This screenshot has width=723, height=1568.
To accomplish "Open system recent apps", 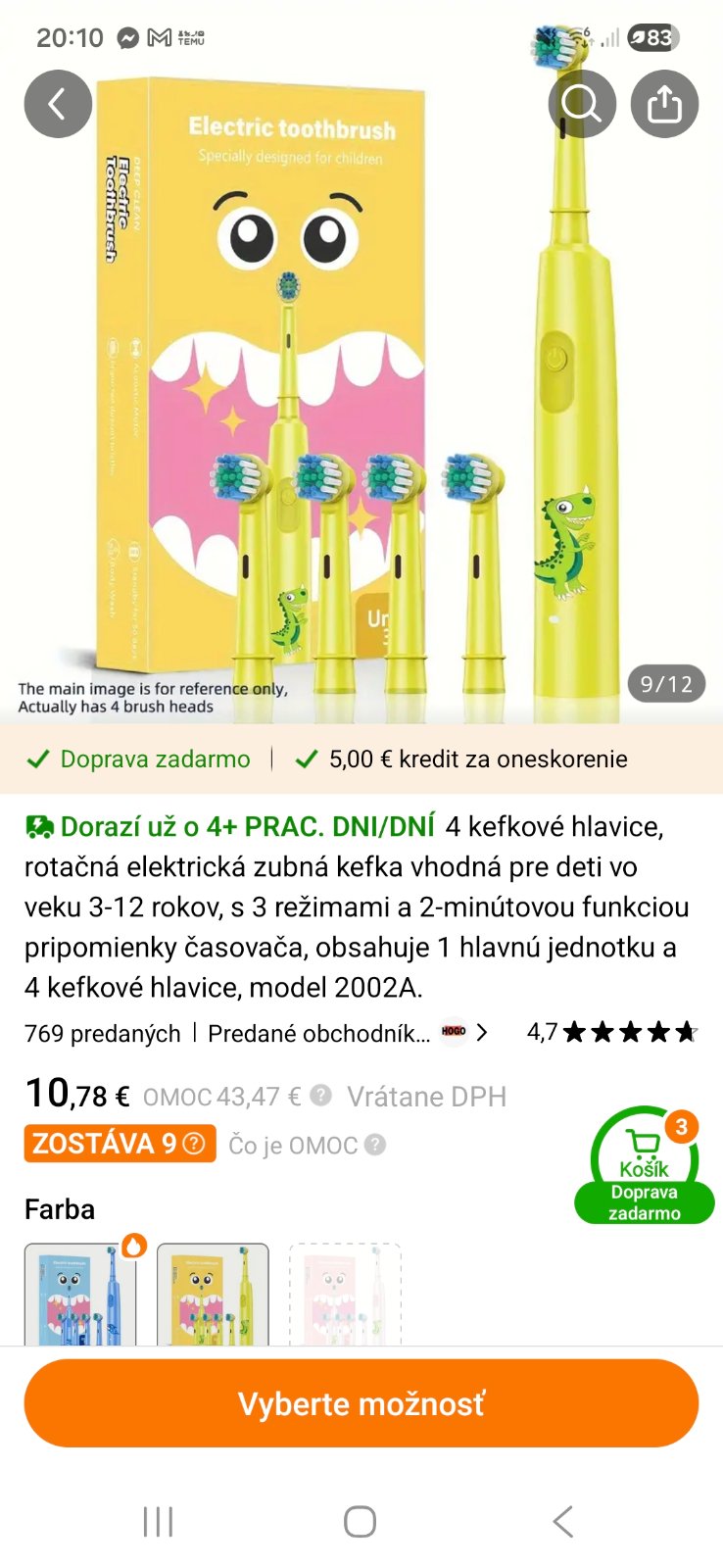I will tap(158, 1522).
